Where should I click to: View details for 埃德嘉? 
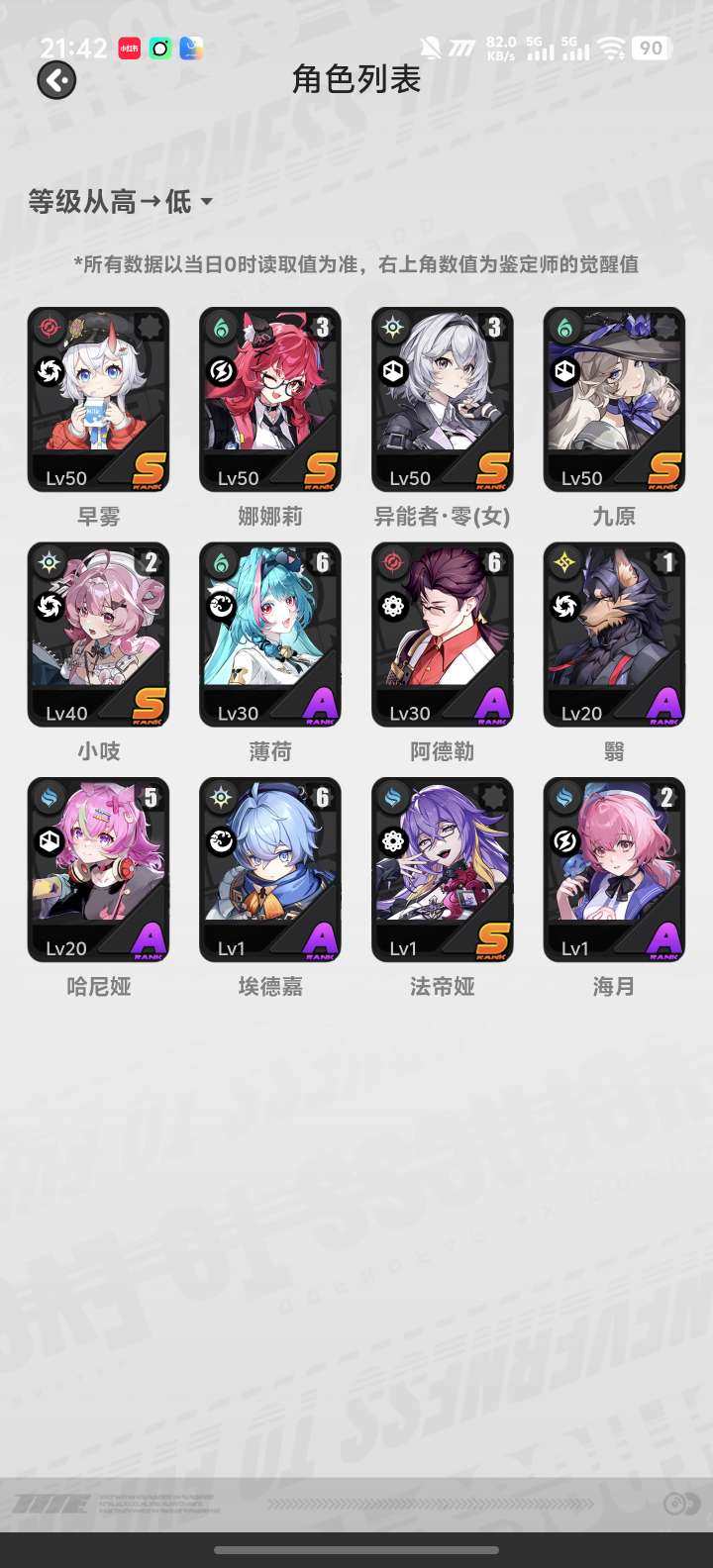click(x=270, y=869)
